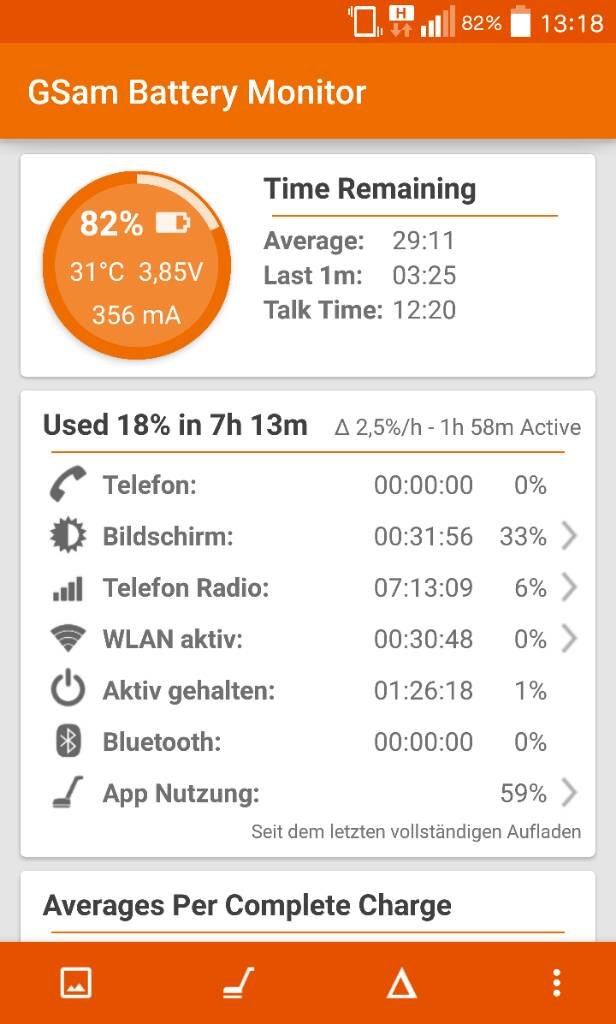The image size is (616, 1024).
Task: Open the chart icon in bottom bar
Action: pyautogui.click(x=76, y=983)
